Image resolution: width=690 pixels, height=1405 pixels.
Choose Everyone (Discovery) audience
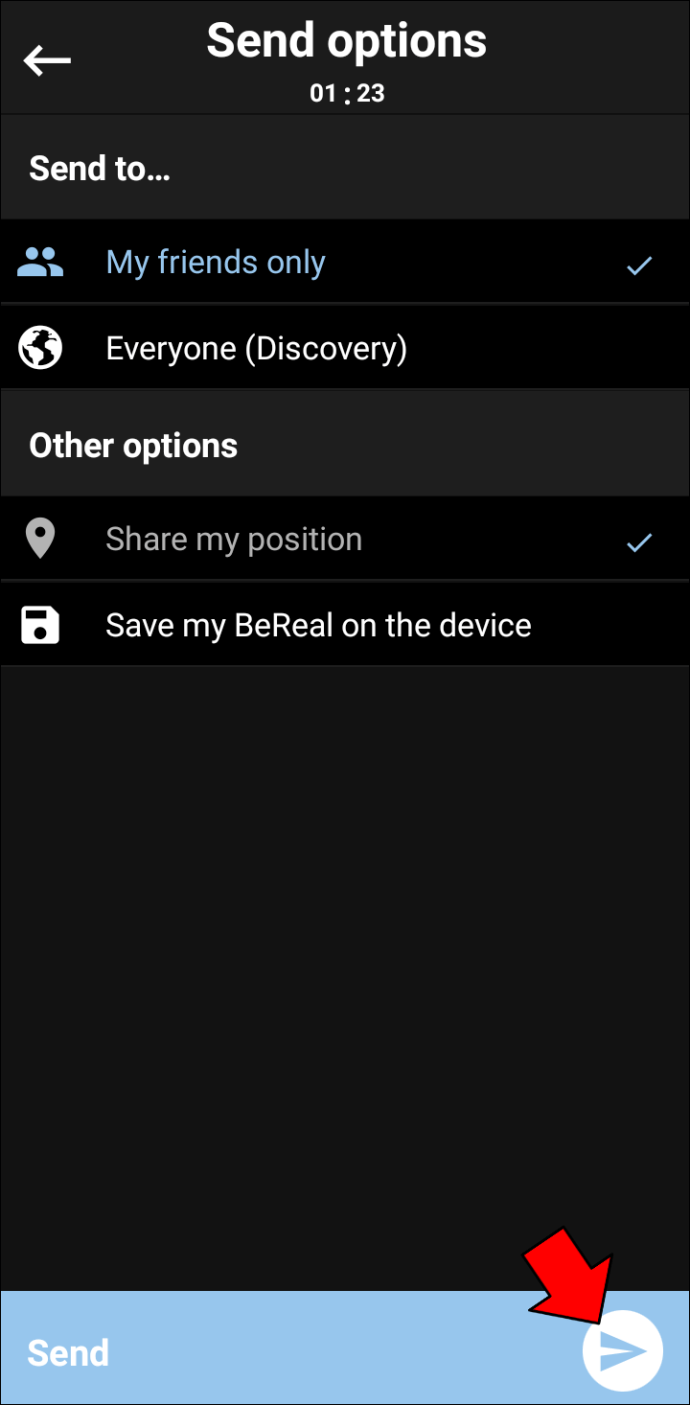coord(345,348)
